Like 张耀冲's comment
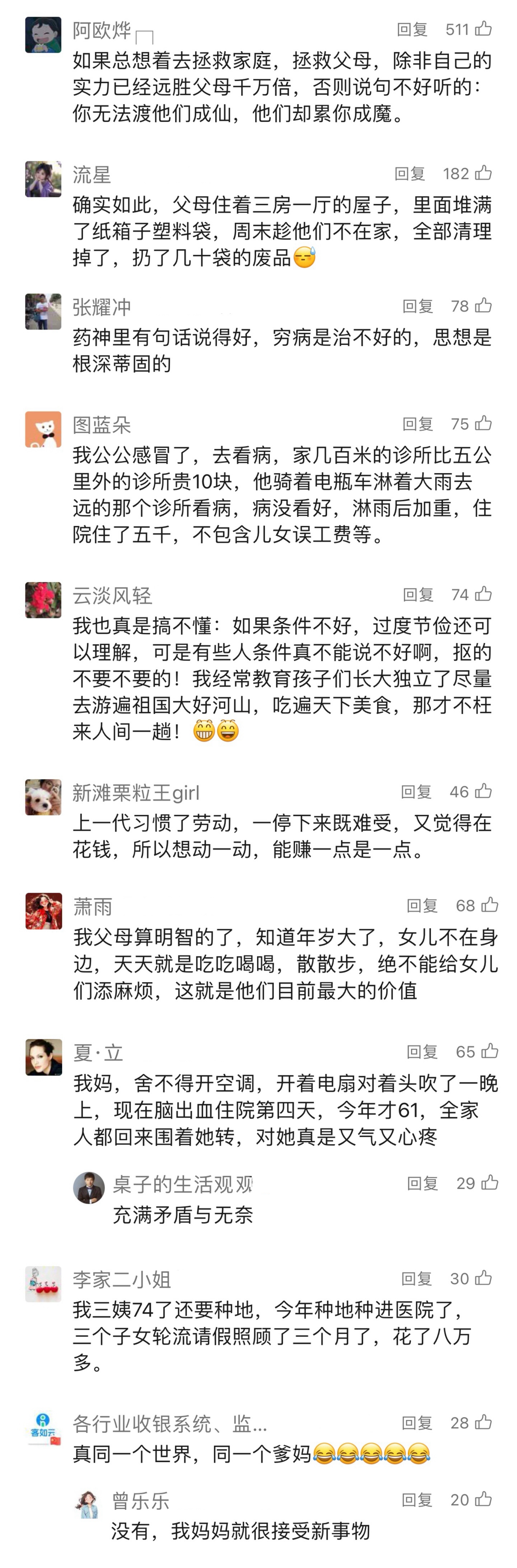The width and height of the screenshot is (517, 1568). click(484, 305)
